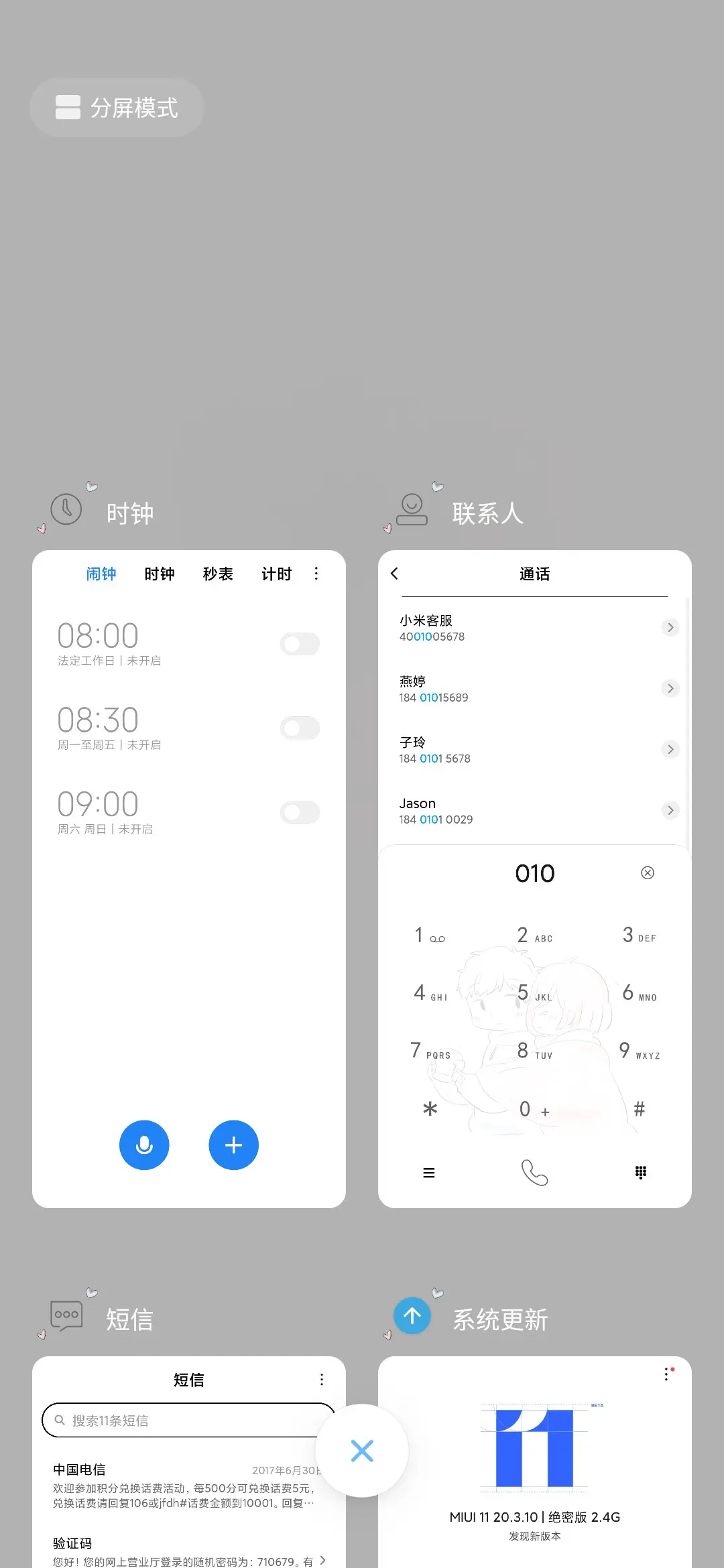Tap the system update arrow icon
The height and width of the screenshot is (1568, 724).
(x=412, y=1316)
